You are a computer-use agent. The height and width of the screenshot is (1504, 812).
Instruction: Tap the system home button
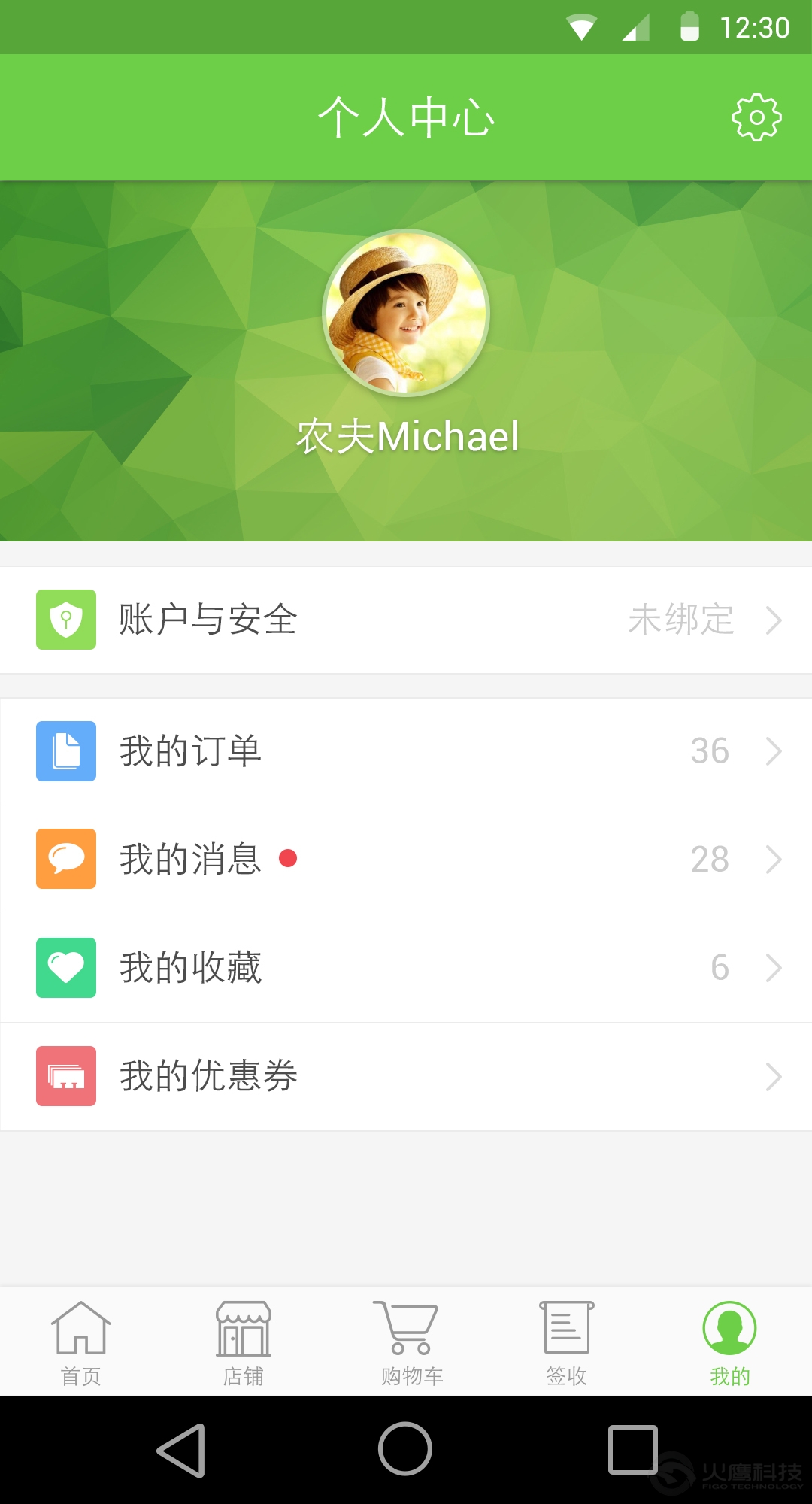(405, 1449)
